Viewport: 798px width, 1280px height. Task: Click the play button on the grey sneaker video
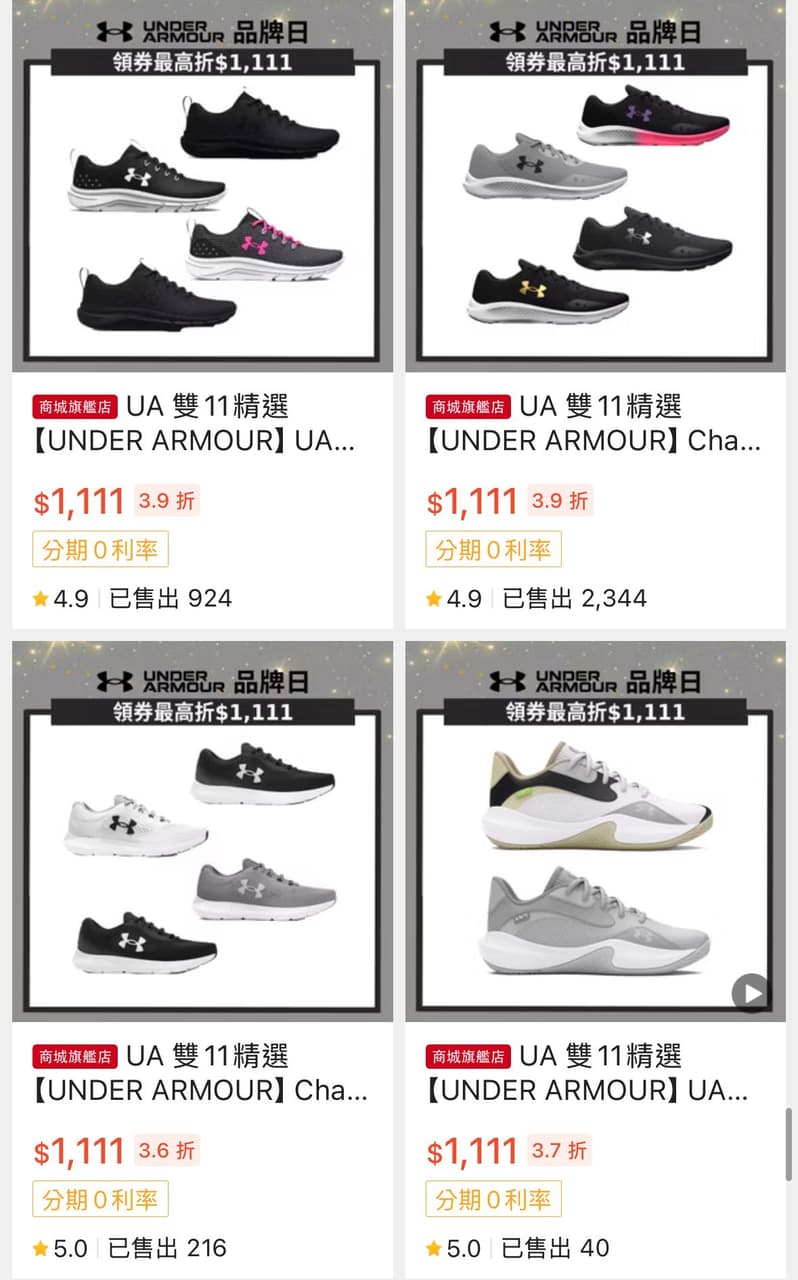(x=748, y=994)
